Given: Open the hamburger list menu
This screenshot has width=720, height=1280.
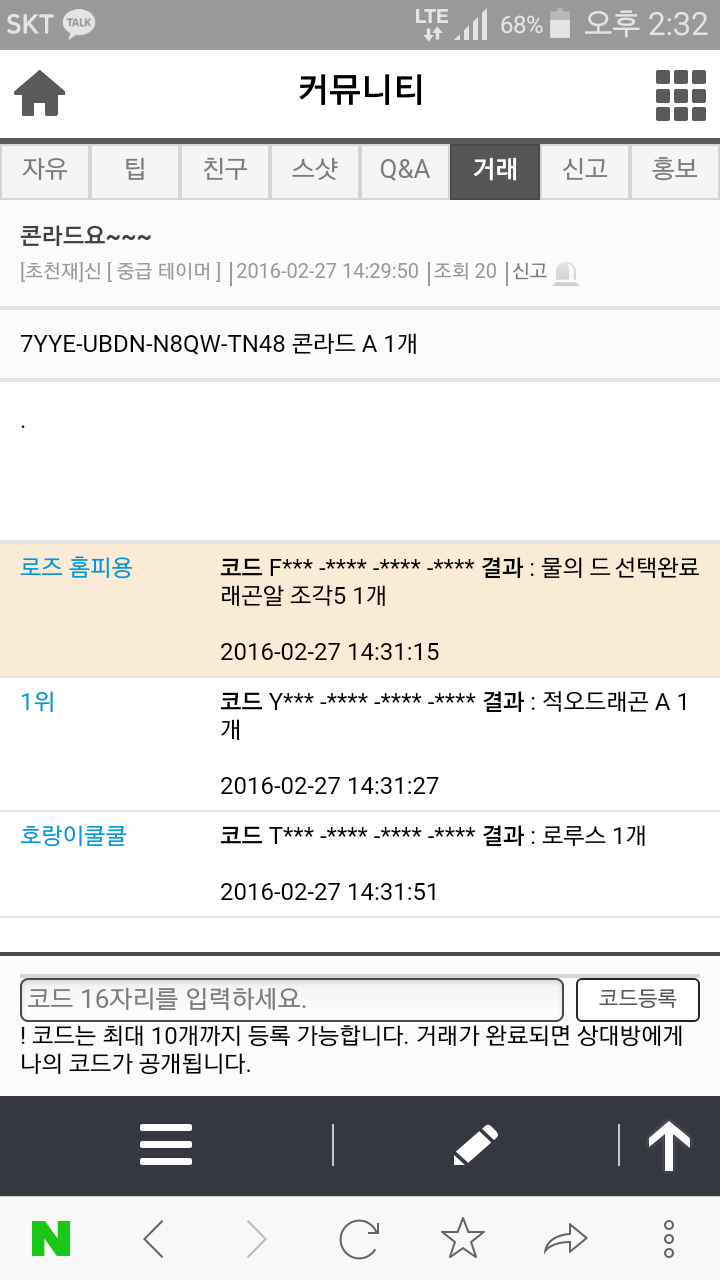Looking at the screenshot, I should 166,1145.
